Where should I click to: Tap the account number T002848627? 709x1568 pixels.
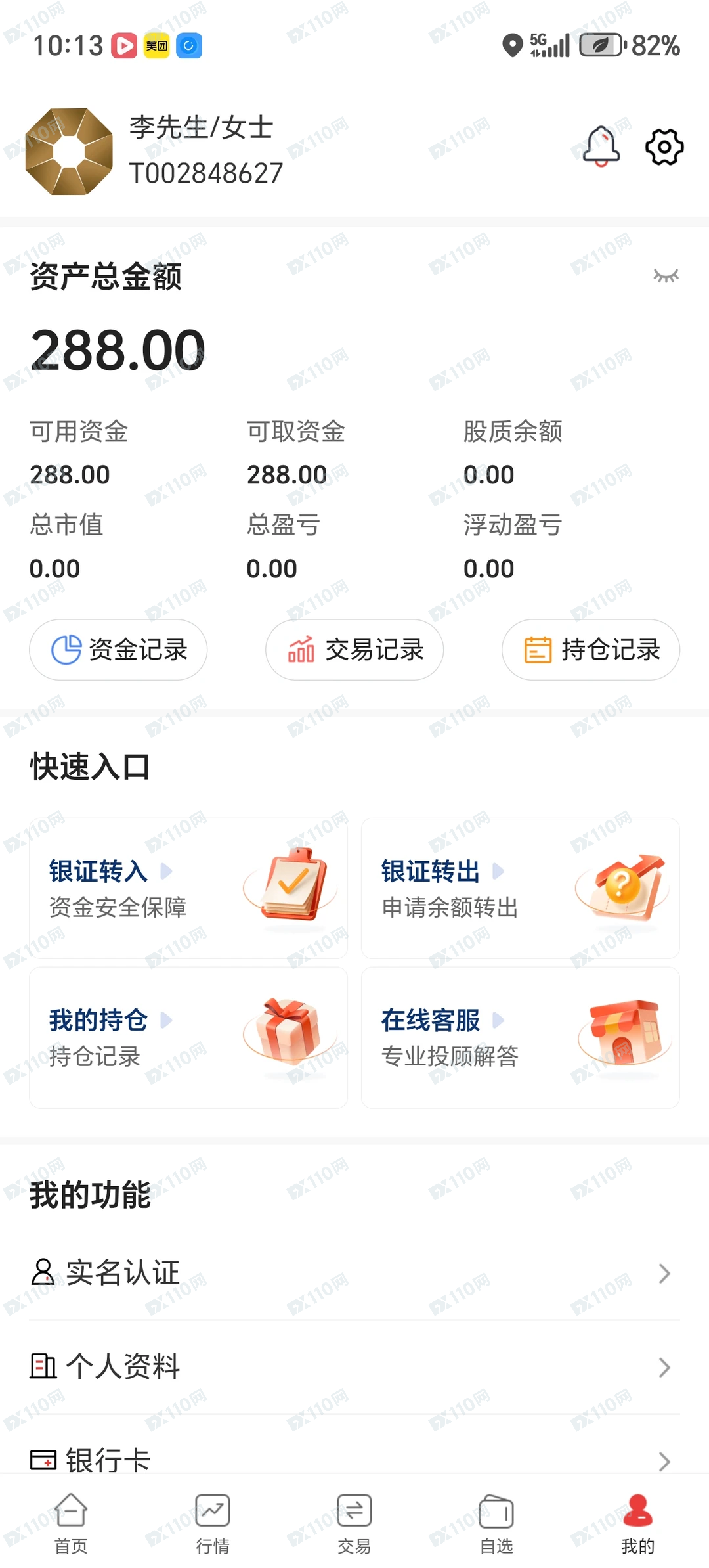tap(207, 173)
